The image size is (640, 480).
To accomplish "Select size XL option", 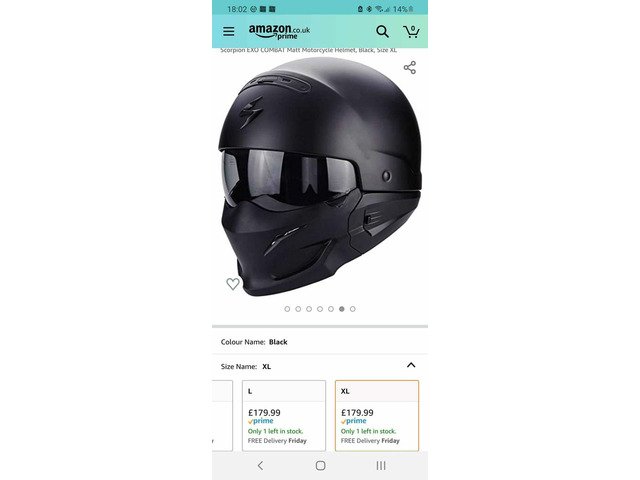I will coord(376,415).
